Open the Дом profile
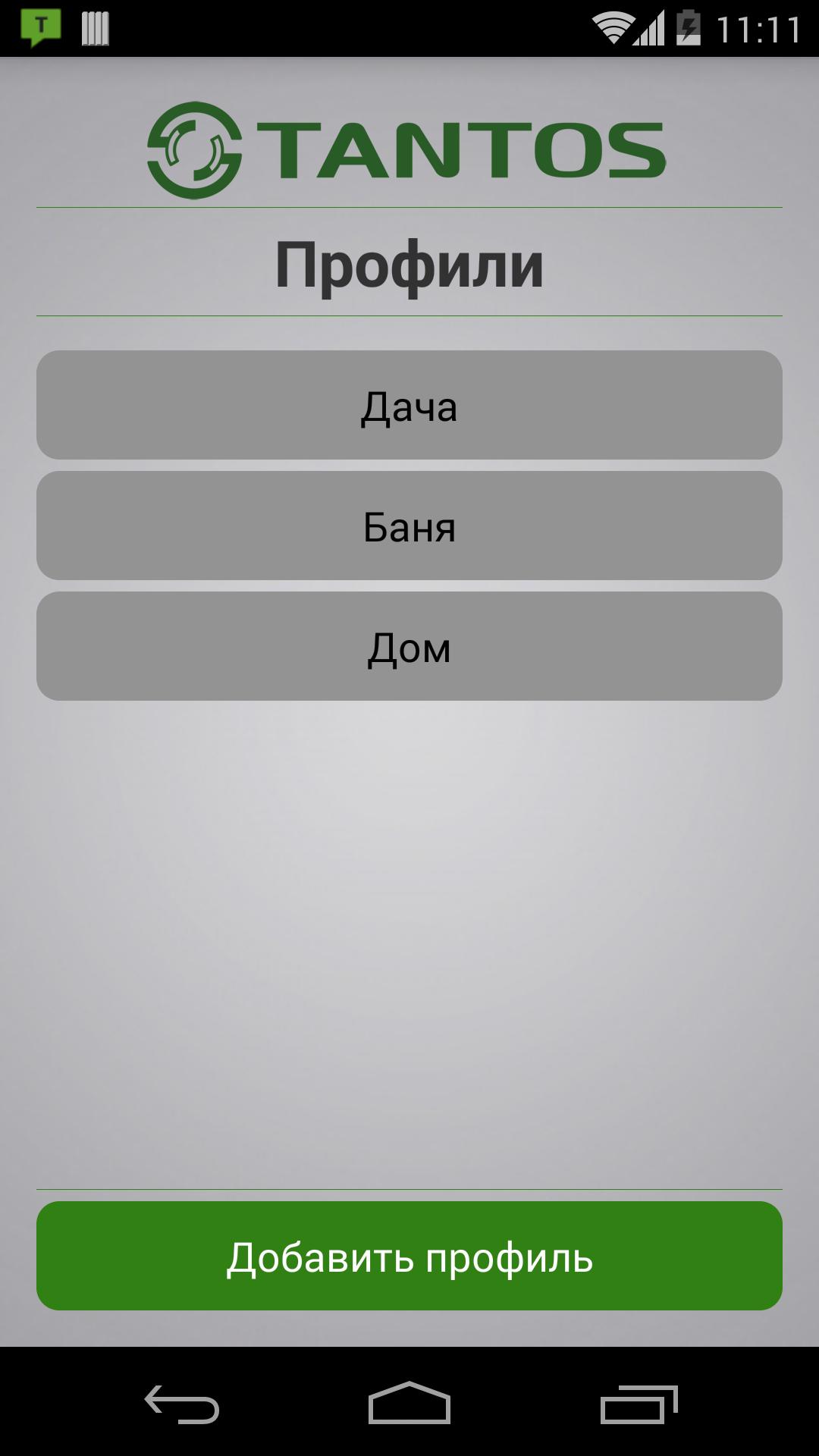 click(409, 646)
